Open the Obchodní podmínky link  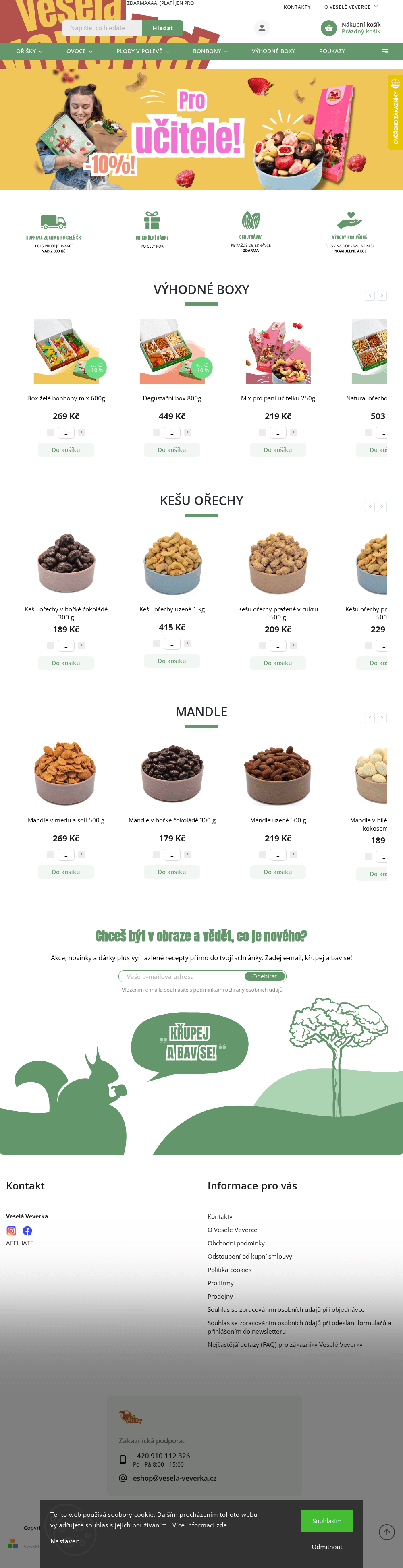pyautogui.click(x=236, y=1243)
